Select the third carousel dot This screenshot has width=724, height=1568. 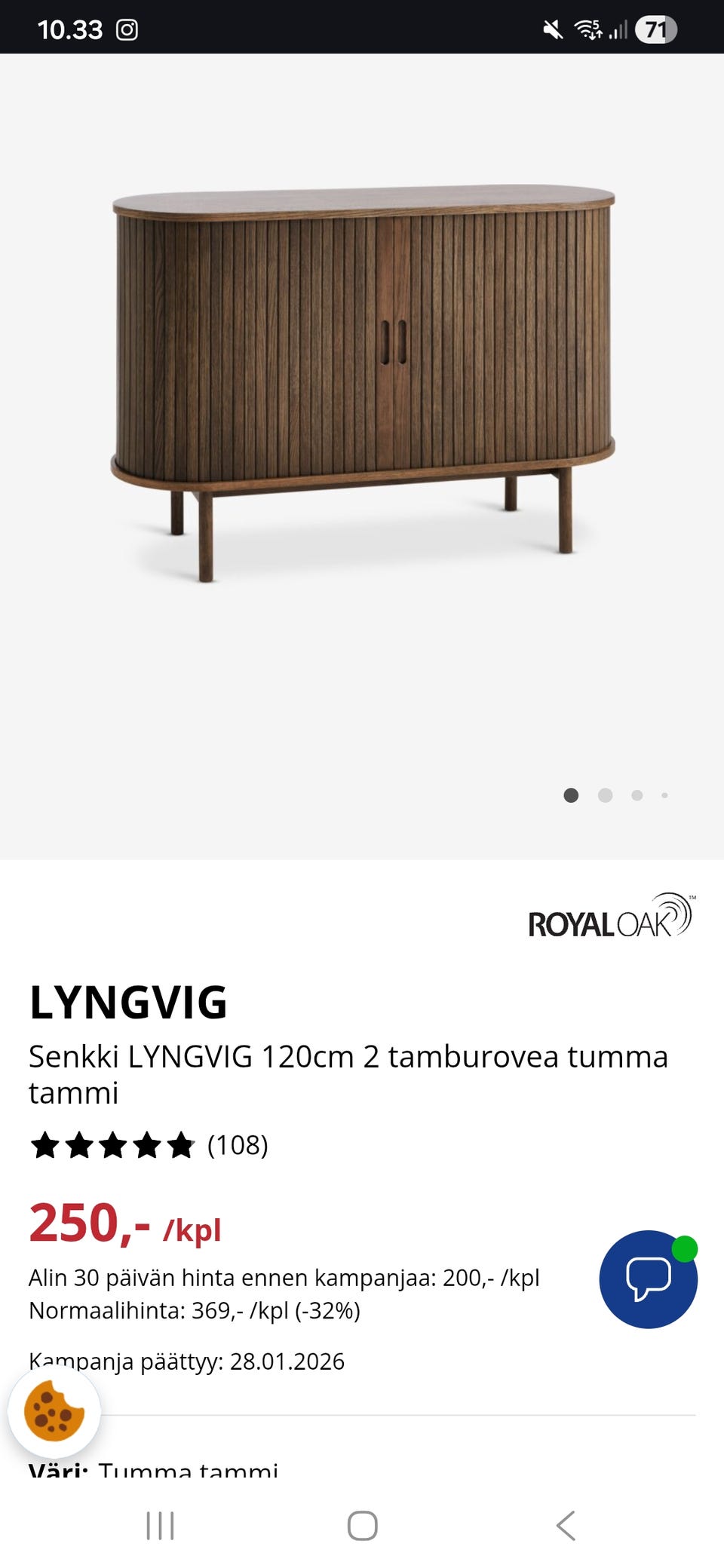pos(636,795)
